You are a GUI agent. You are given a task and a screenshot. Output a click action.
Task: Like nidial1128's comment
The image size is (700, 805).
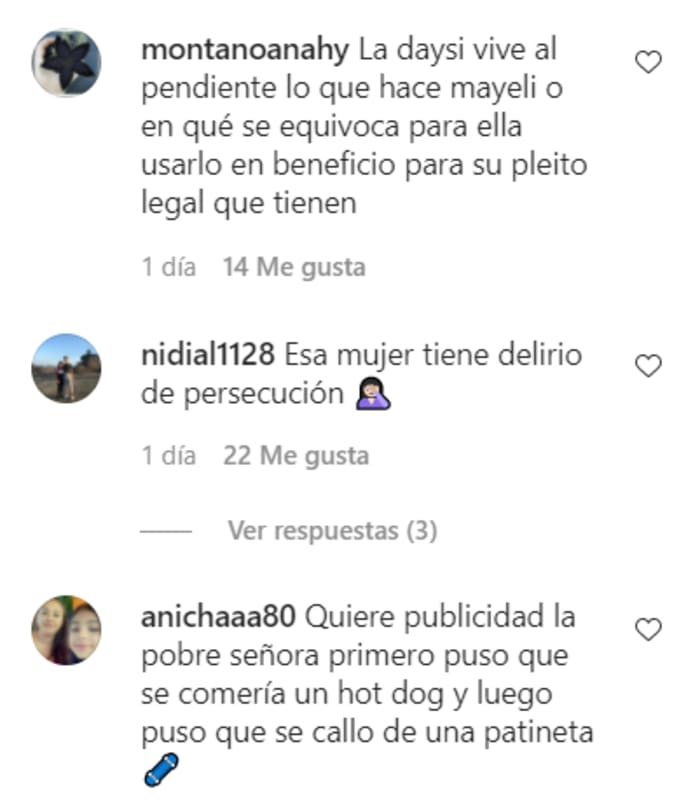tap(649, 367)
